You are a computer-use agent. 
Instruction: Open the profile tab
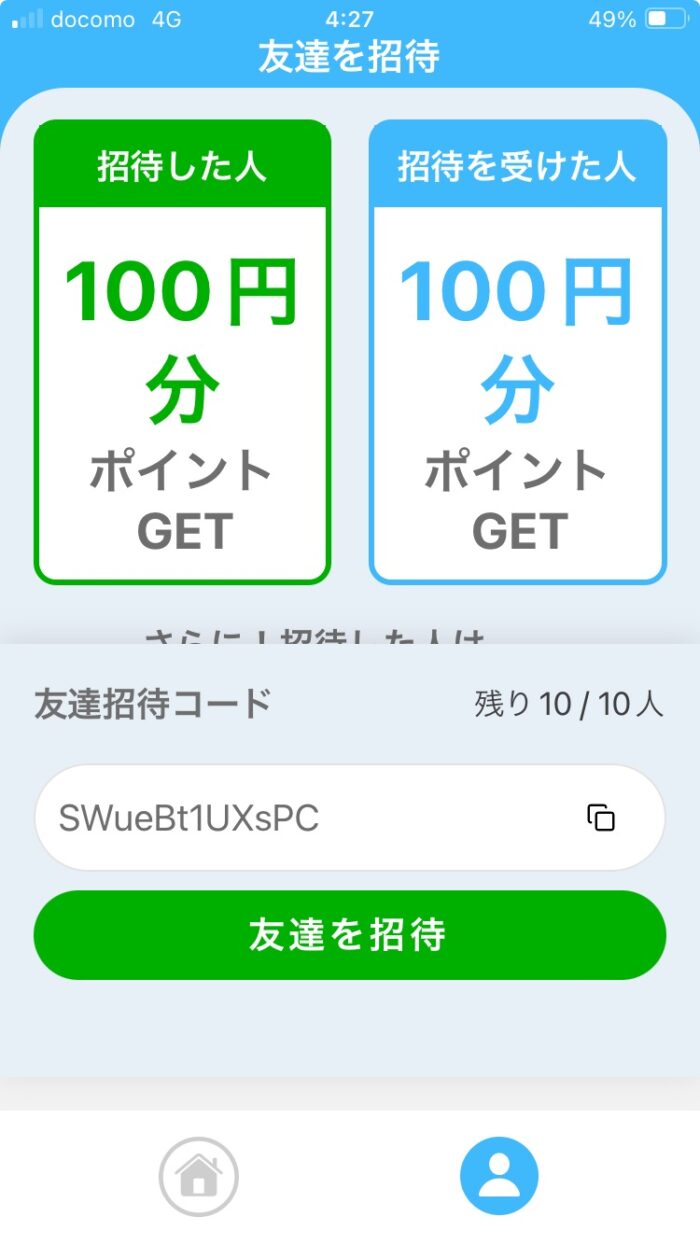point(499,1176)
